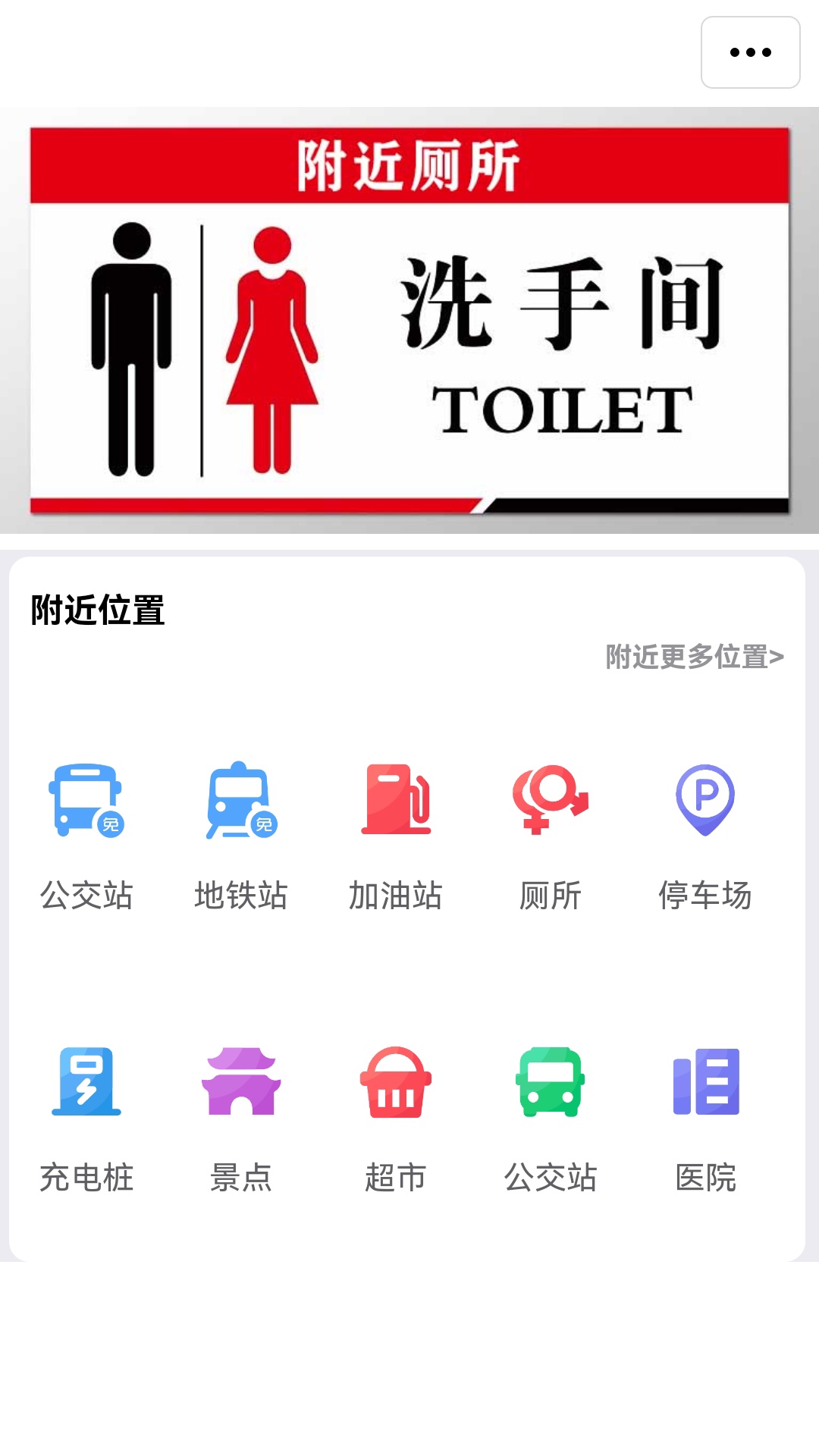The image size is (819, 1456).
Task: Look up nearby 停车场
Action: 705,834
